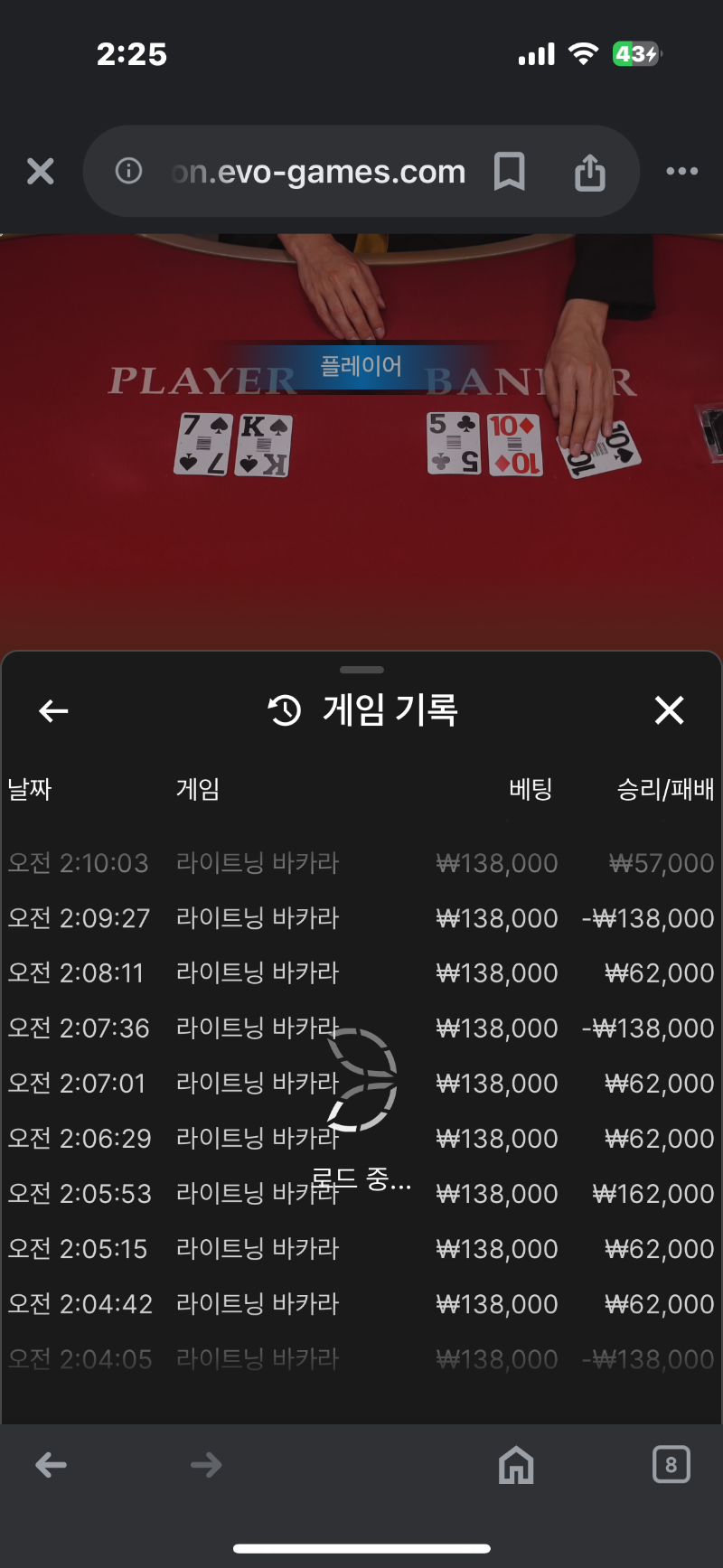Bookmark this page
Screen dimensions: 723x1568
click(510, 172)
